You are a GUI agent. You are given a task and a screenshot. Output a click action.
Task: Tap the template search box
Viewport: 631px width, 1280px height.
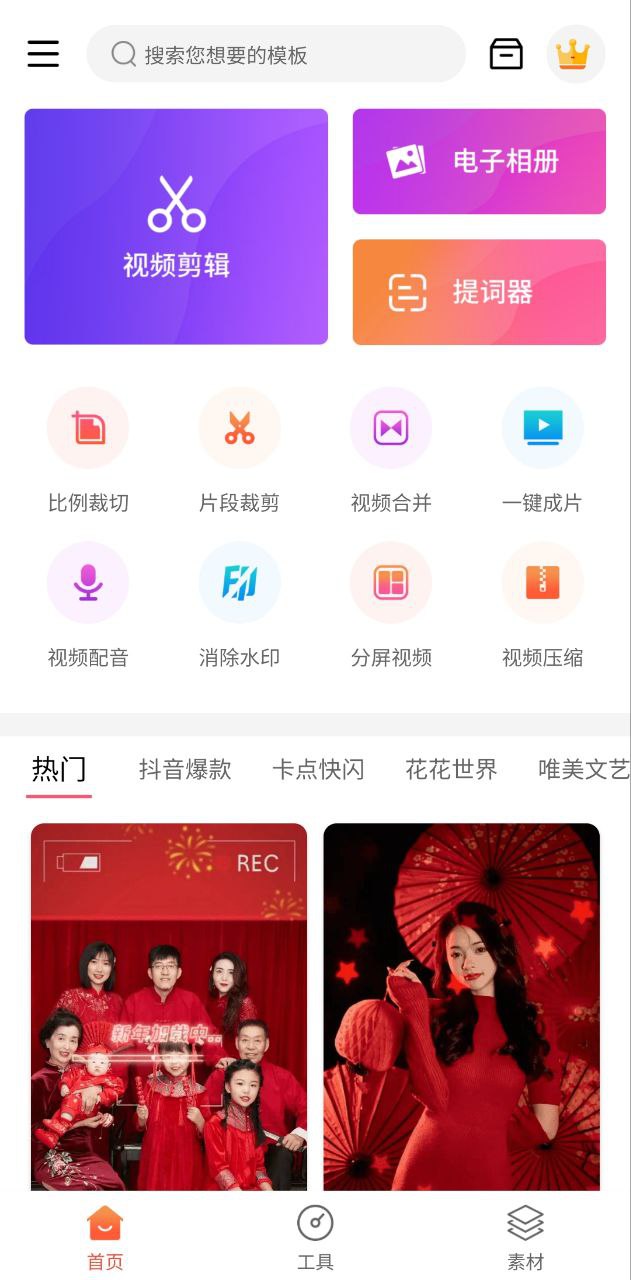click(x=276, y=54)
